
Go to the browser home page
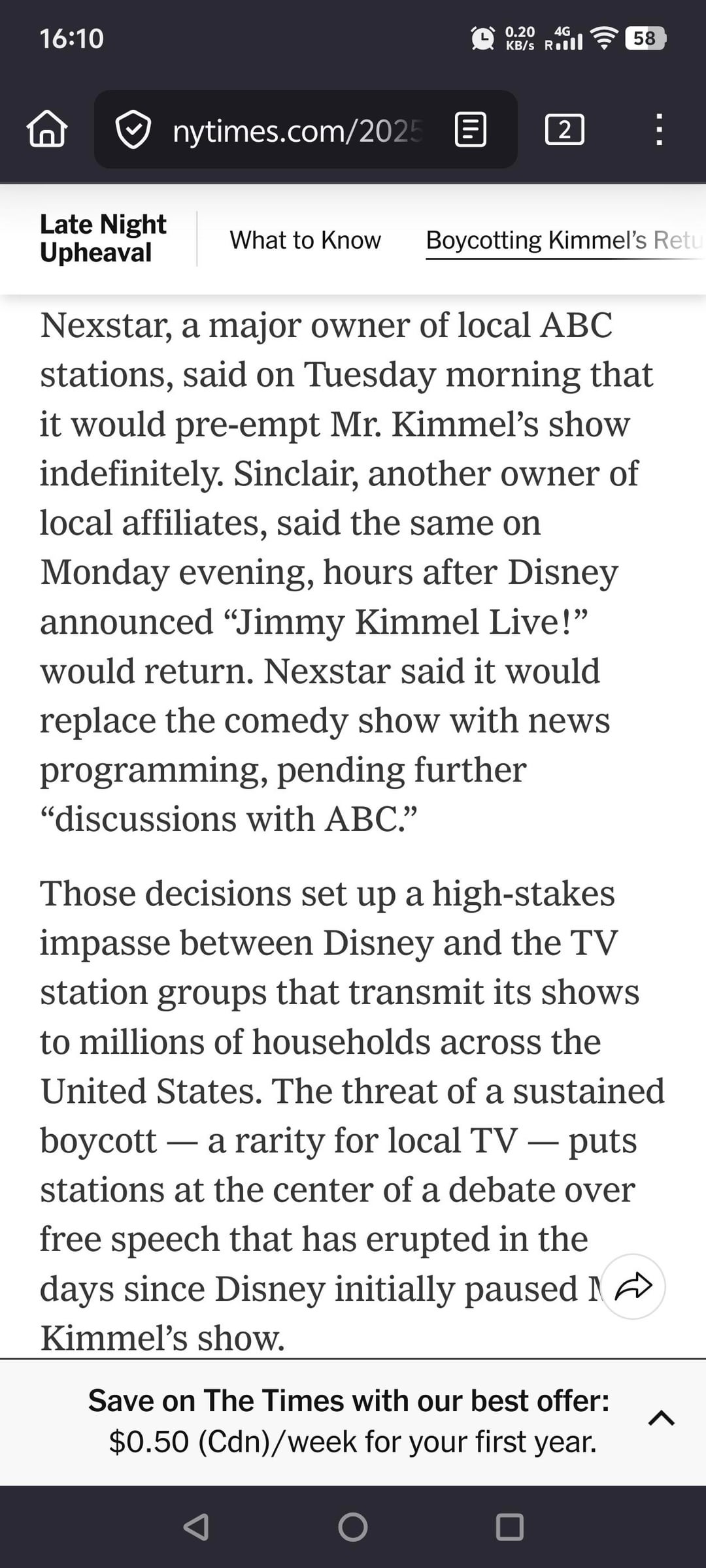[x=46, y=129]
